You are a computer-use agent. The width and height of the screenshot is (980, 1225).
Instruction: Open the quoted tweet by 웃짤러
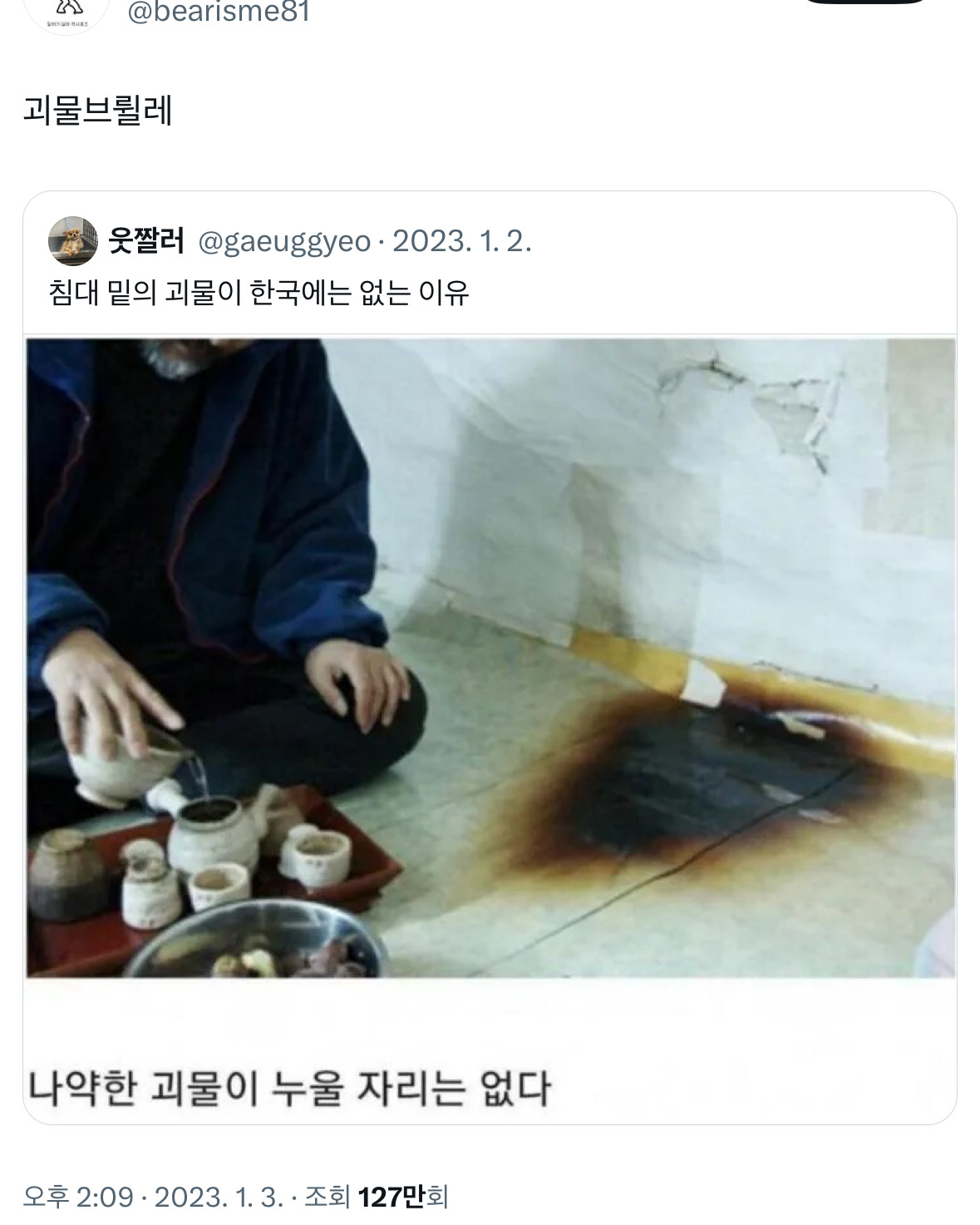pyautogui.click(x=259, y=292)
